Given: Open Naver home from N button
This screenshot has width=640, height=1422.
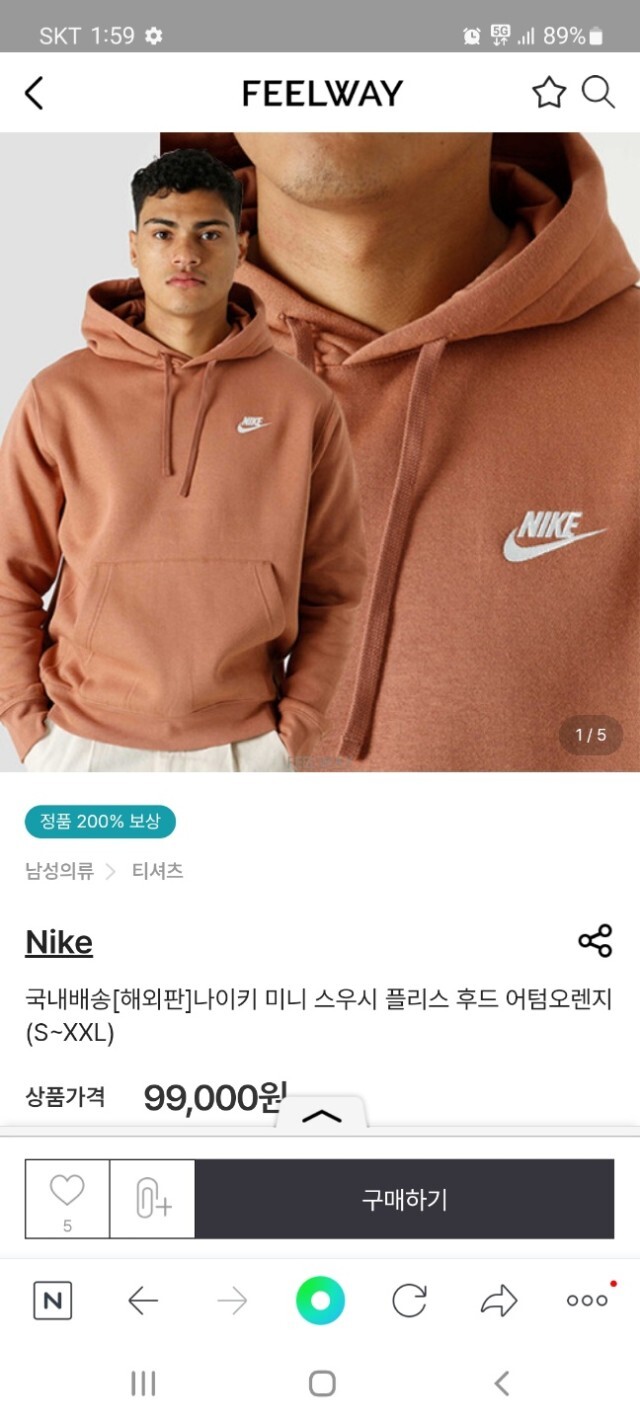Looking at the screenshot, I should (53, 1301).
